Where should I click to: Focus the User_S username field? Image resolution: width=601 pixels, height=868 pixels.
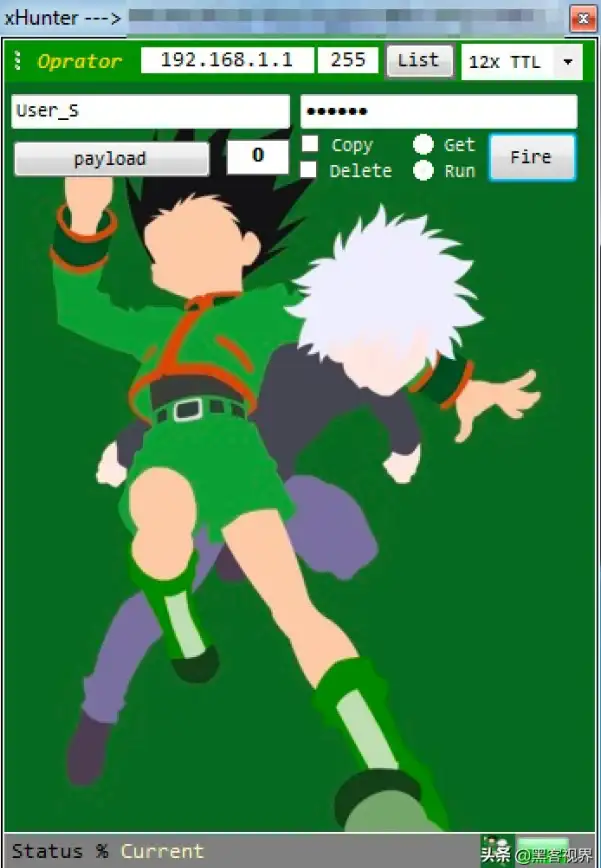pos(150,111)
